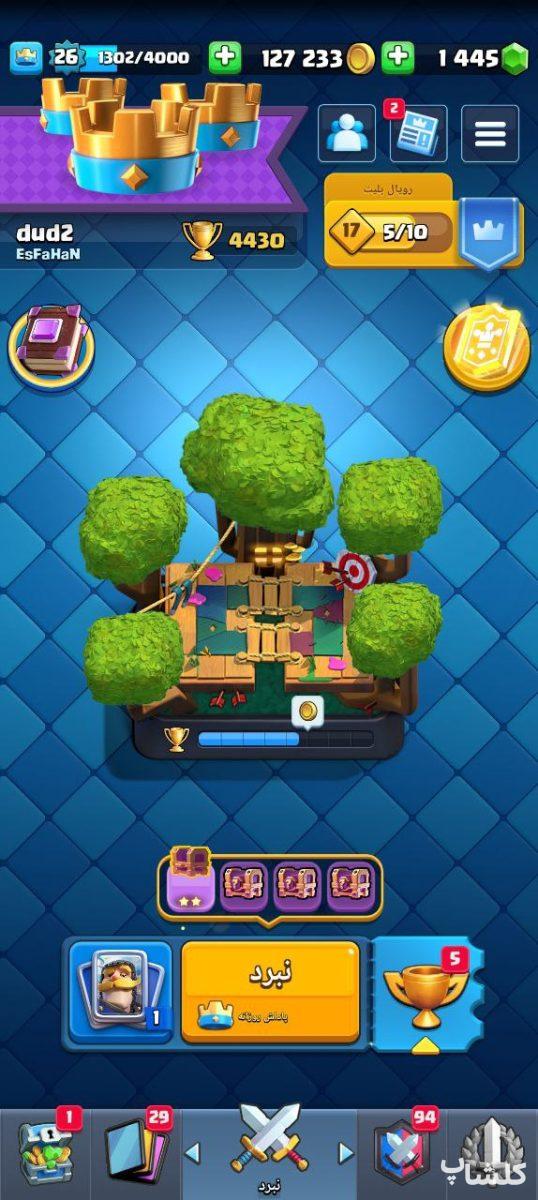The height and width of the screenshot is (1200, 538).
Task: Add gold with the plus button
Action: click(x=225, y=58)
